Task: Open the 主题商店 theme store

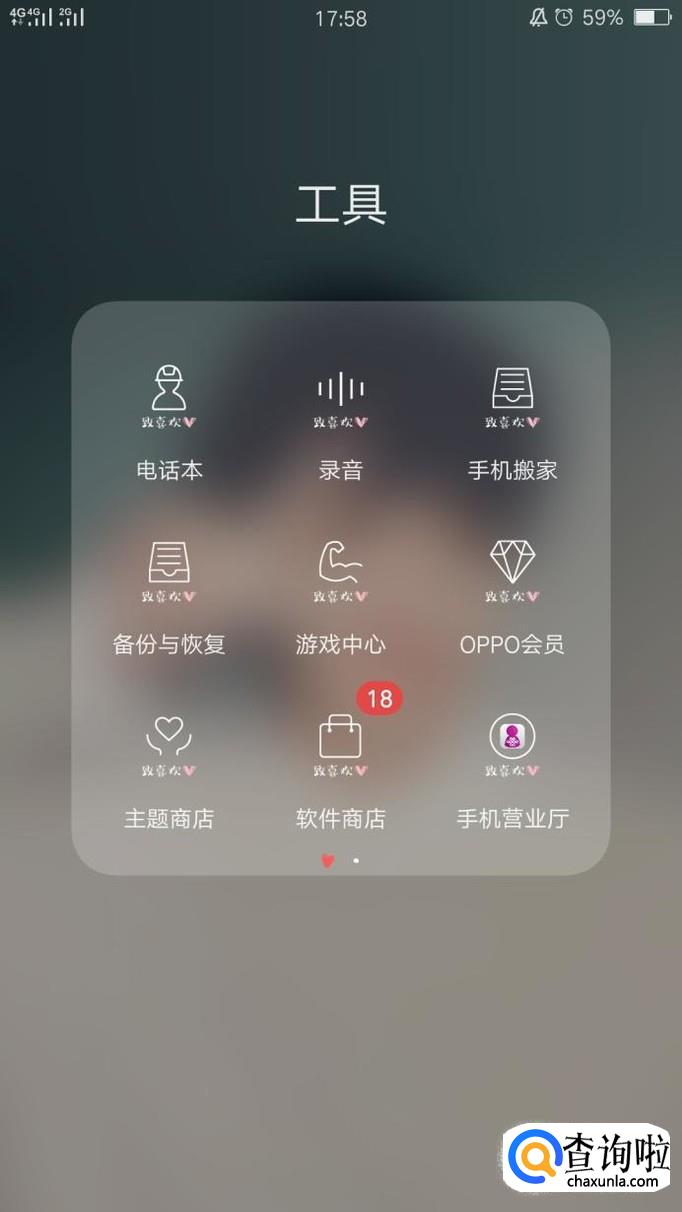Action: tap(169, 747)
